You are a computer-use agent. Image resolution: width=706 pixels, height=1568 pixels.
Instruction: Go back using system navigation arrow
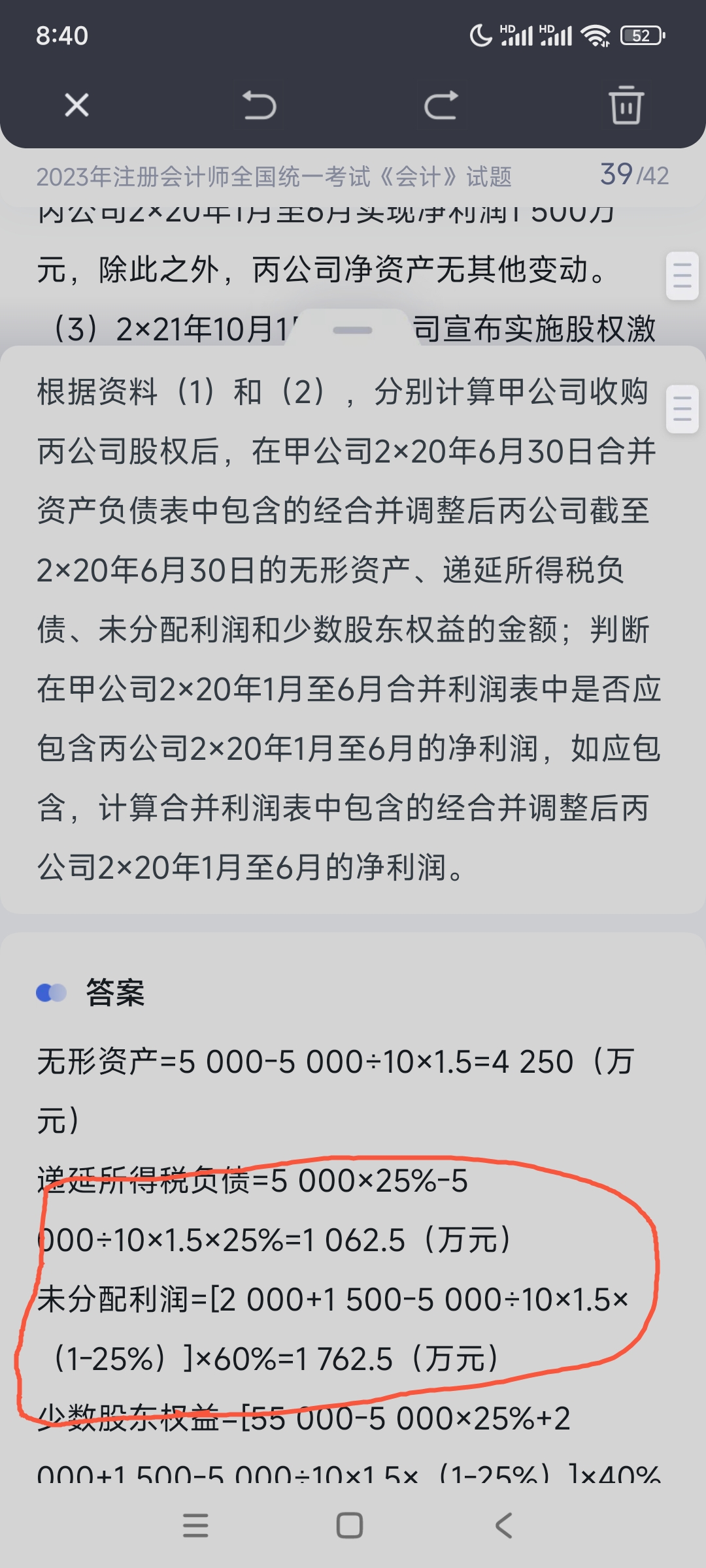(x=503, y=1526)
